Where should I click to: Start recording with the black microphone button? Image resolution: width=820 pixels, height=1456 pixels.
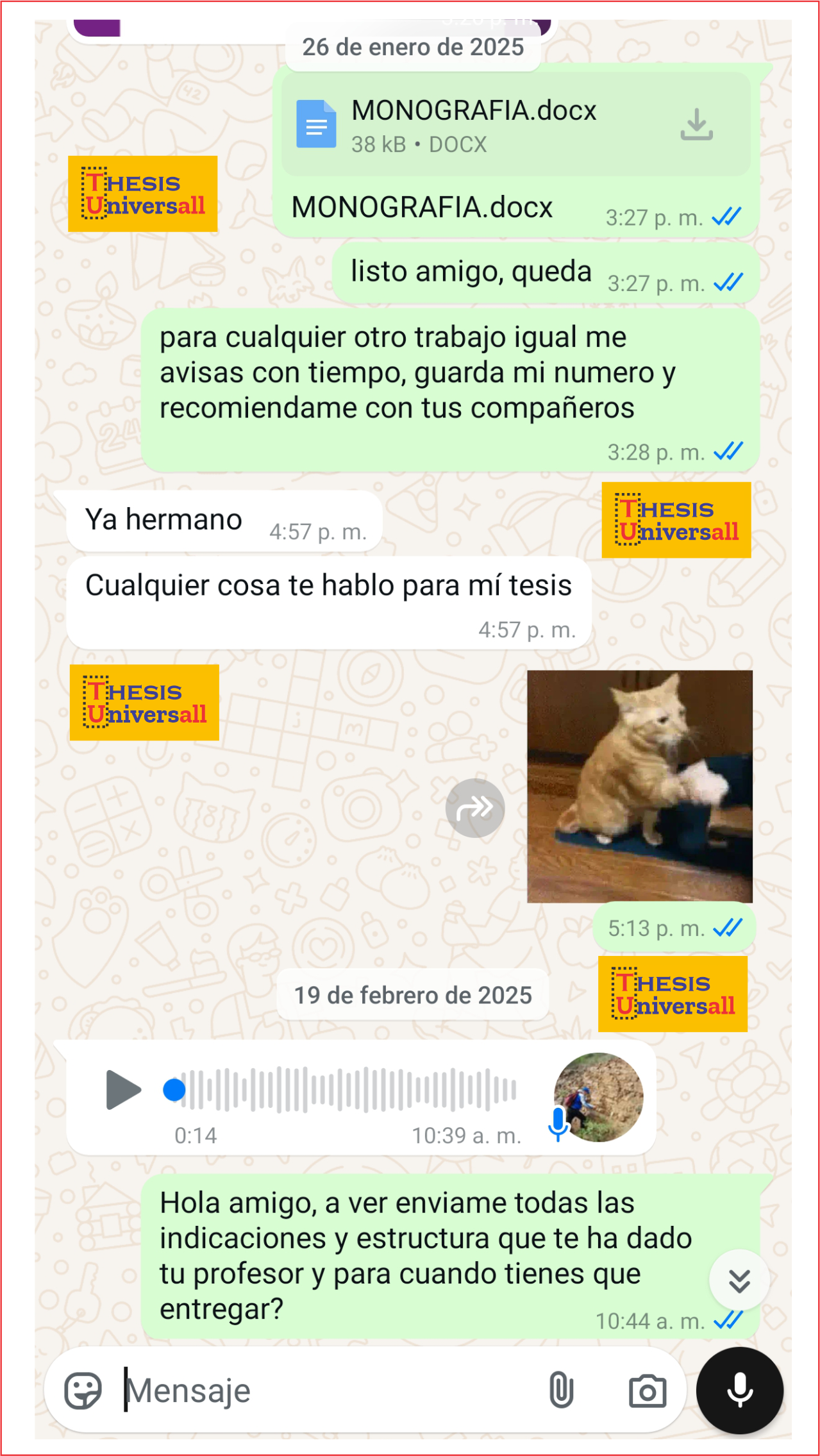pyautogui.click(x=741, y=1389)
